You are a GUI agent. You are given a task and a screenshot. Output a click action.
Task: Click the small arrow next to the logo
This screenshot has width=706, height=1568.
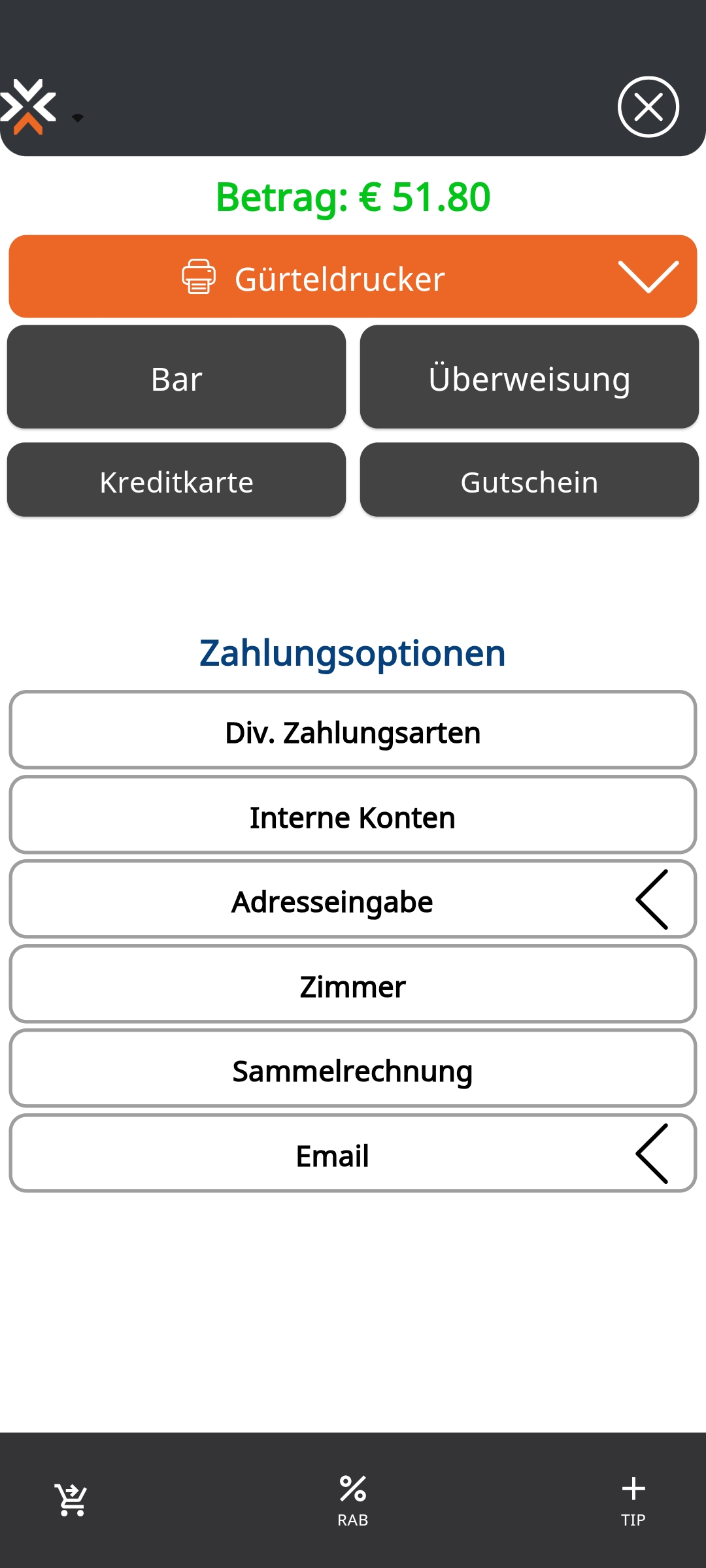pos(78,116)
